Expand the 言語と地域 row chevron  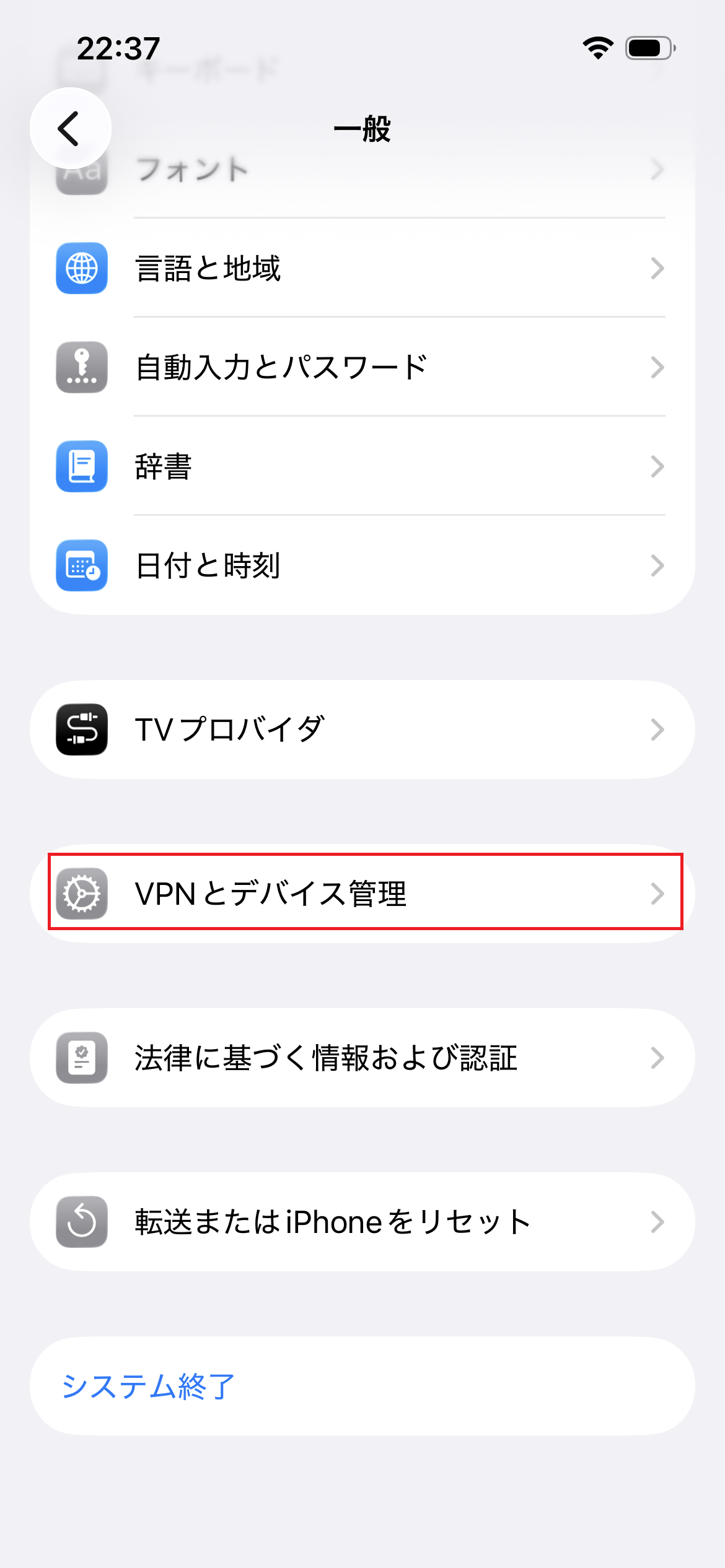click(658, 269)
